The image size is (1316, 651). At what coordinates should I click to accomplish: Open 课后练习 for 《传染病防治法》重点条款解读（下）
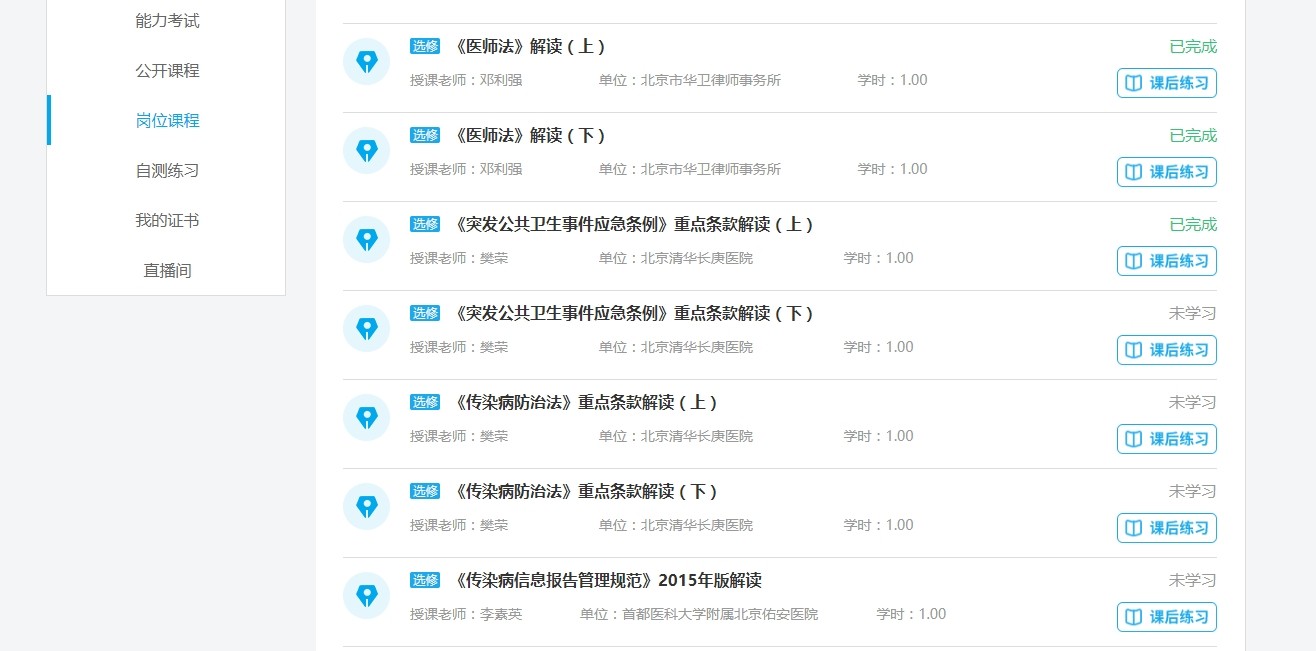tap(1166, 528)
